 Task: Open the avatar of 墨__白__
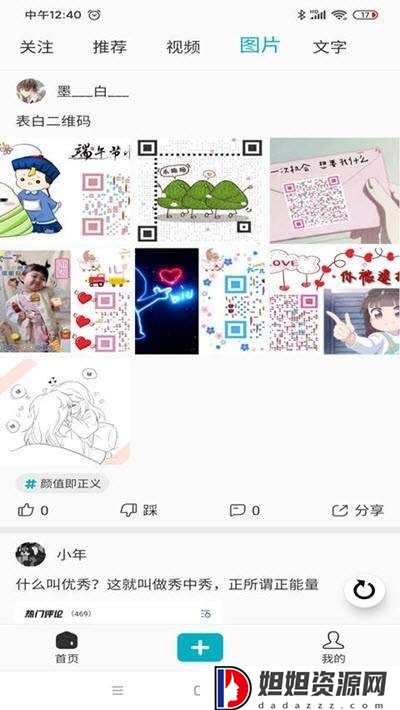[31, 91]
